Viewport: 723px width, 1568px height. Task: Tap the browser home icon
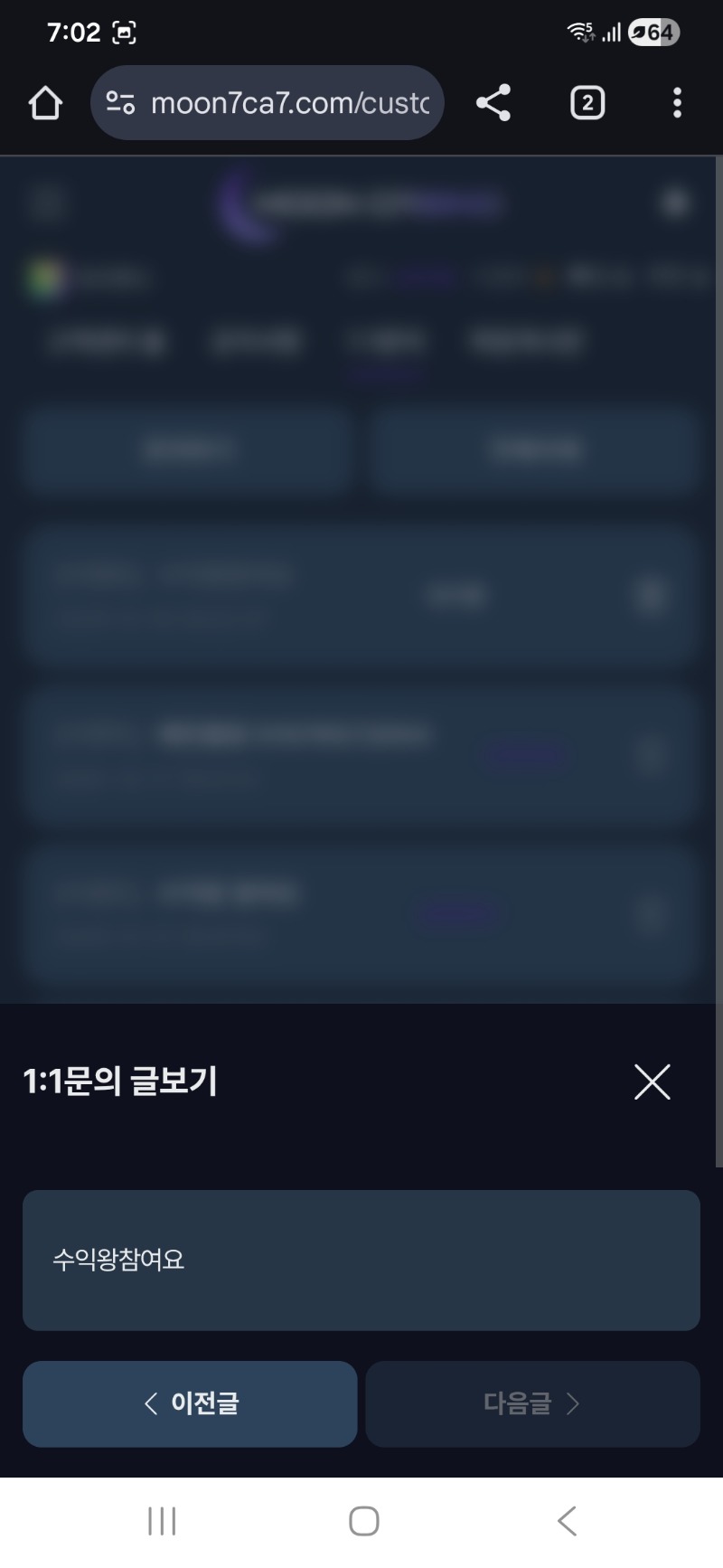[45, 103]
